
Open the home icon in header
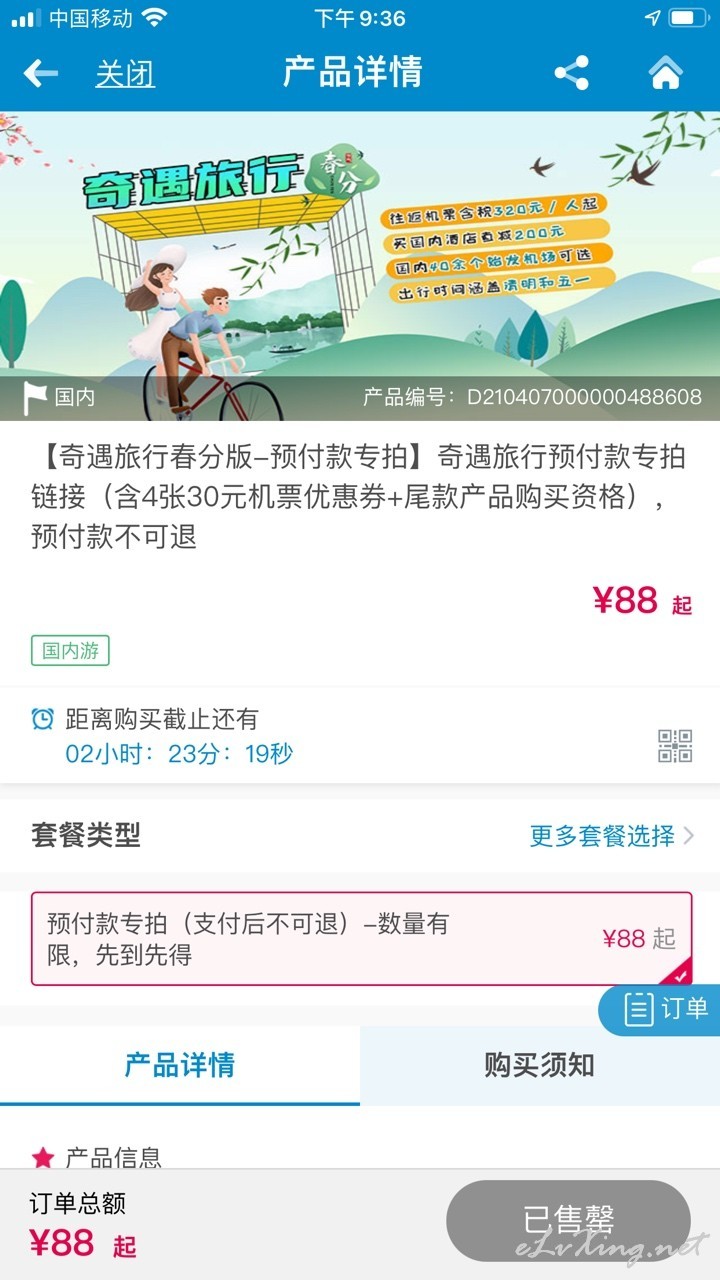(666, 73)
